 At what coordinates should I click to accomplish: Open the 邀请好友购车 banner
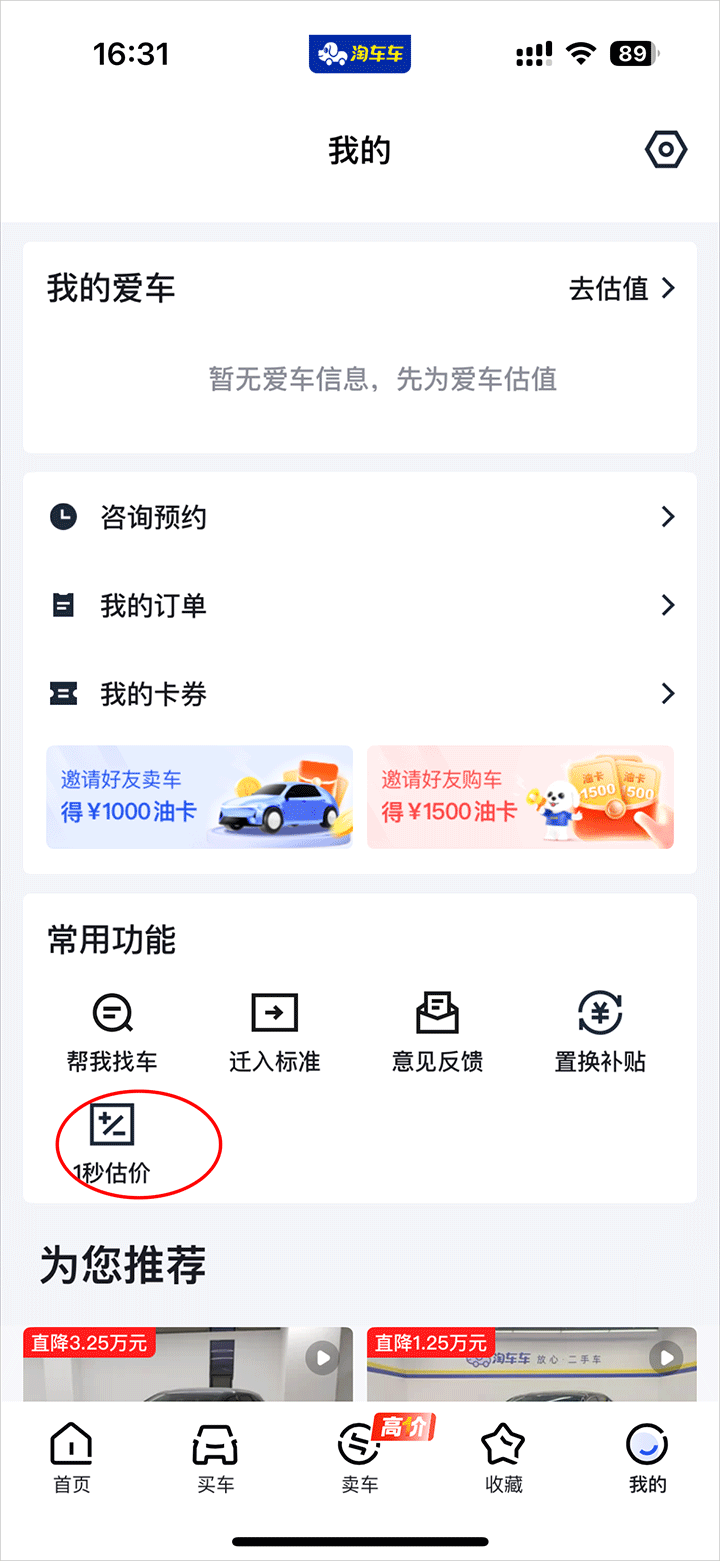tap(520, 797)
